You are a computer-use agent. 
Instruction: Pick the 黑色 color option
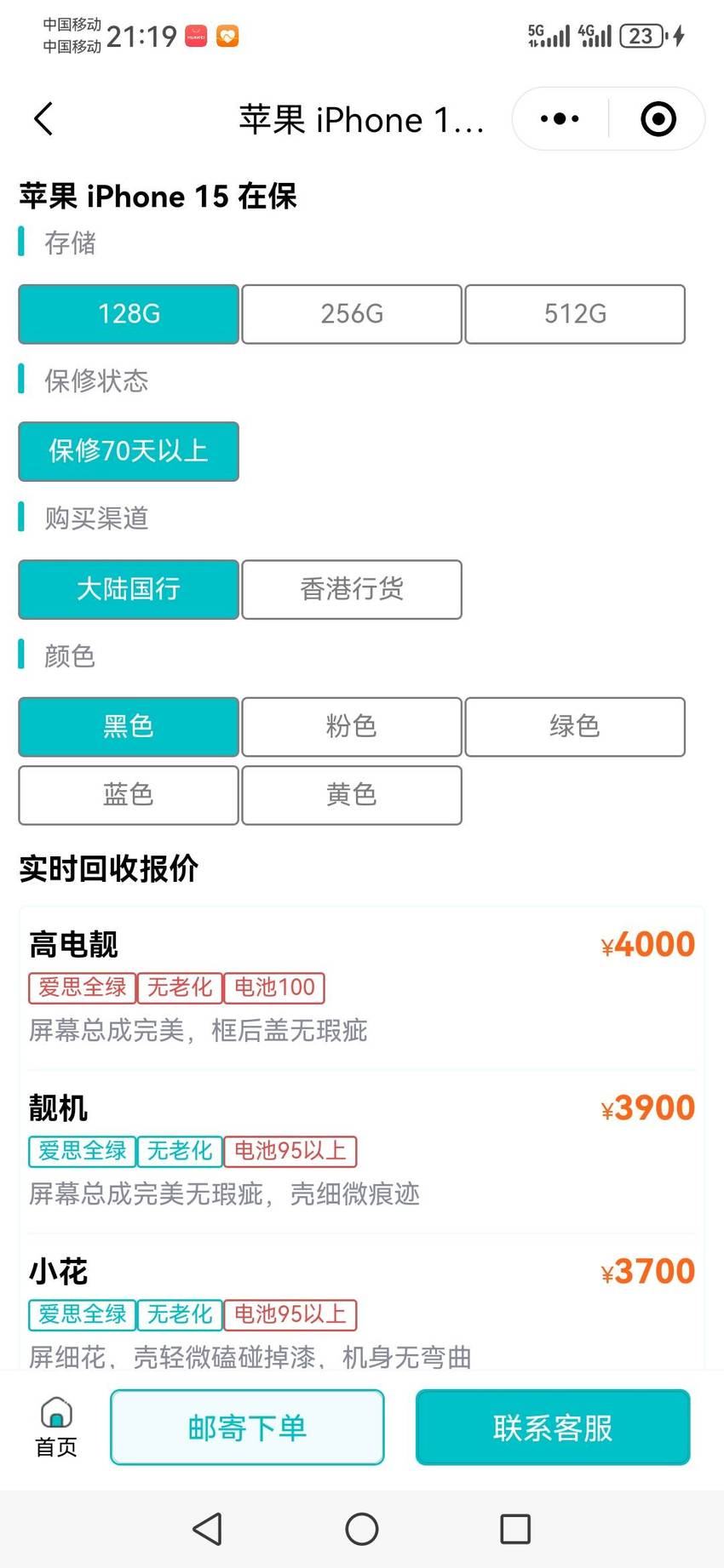(x=129, y=727)
